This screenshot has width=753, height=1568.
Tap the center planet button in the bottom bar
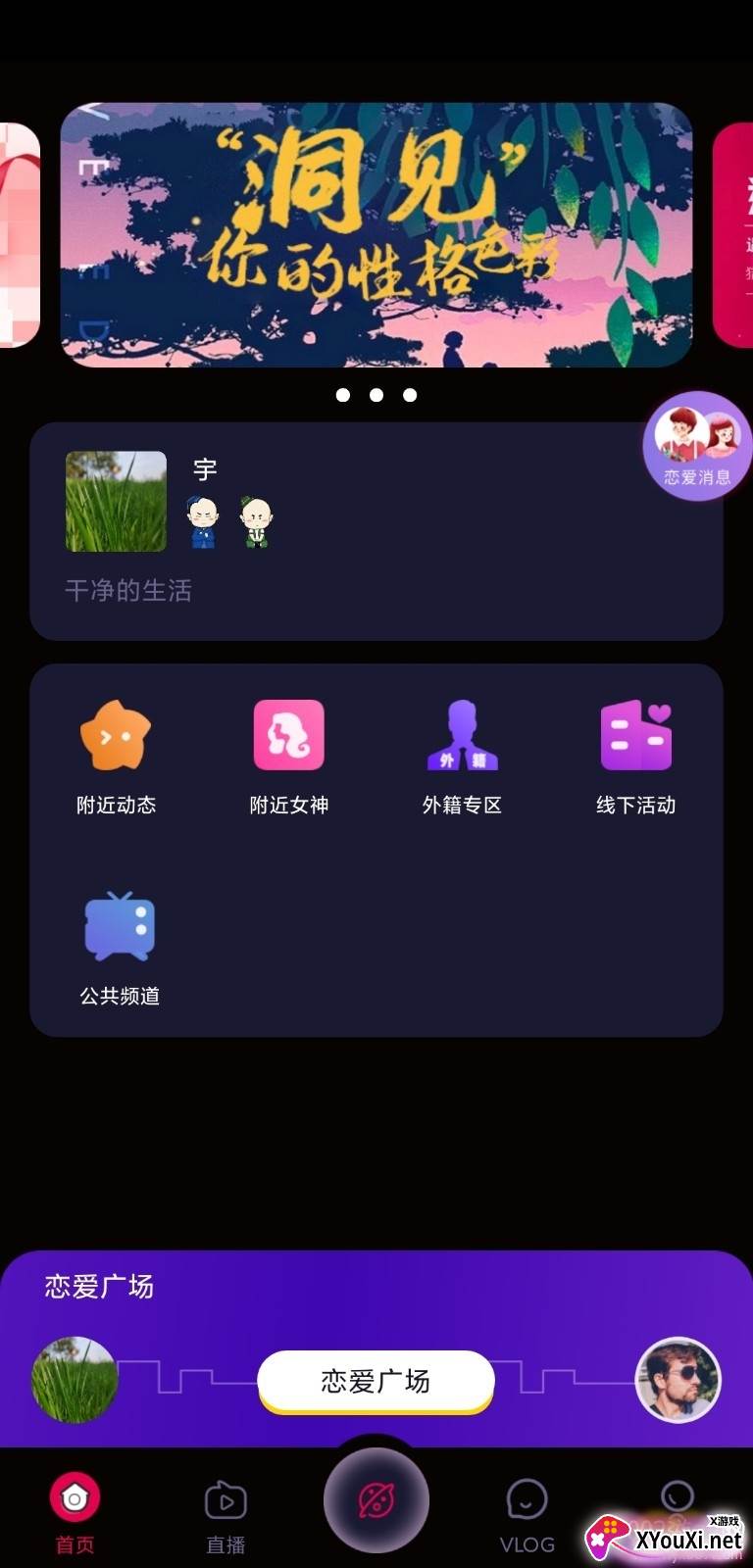(x=376, y=1499)
